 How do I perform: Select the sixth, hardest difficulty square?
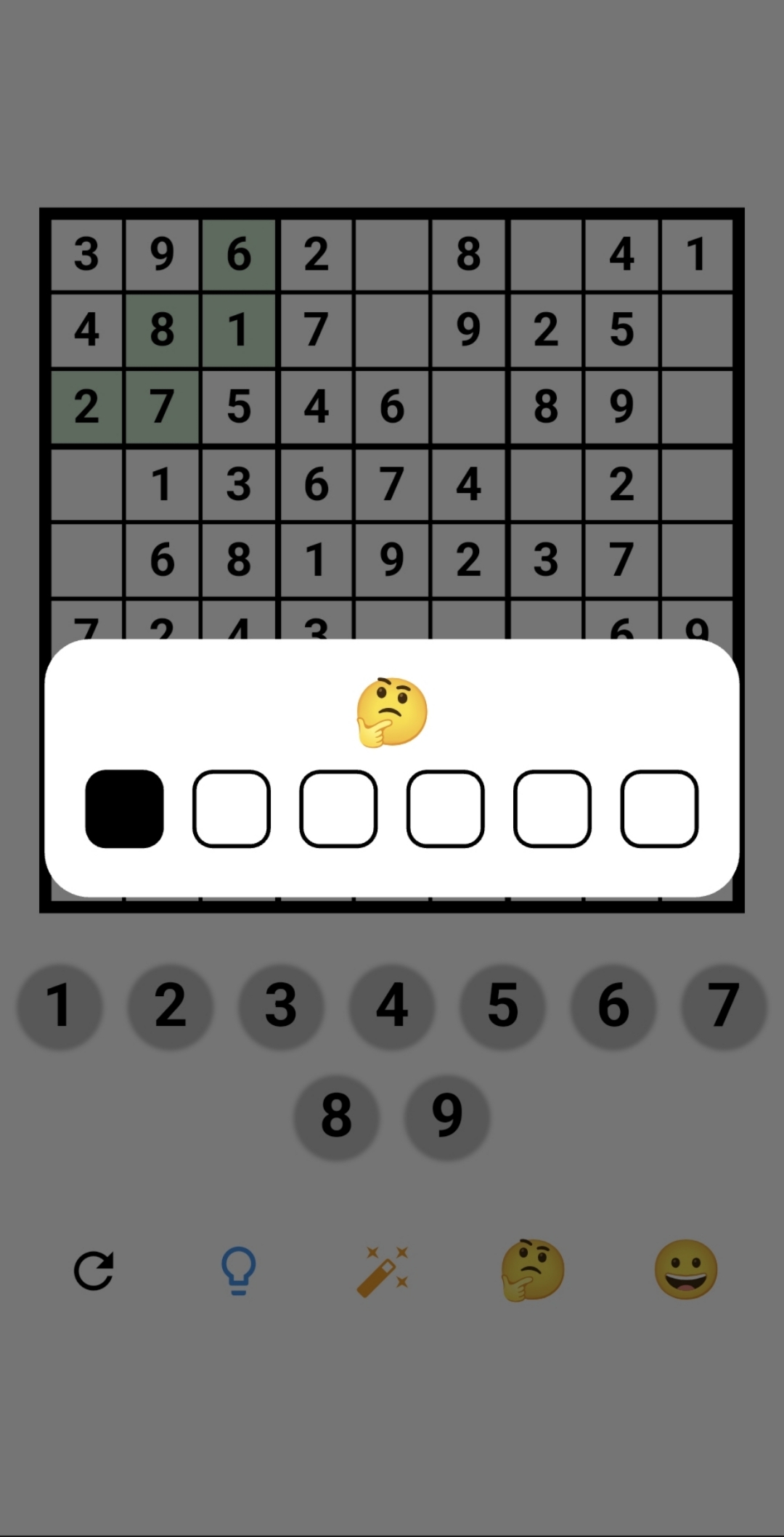point(659,809)
